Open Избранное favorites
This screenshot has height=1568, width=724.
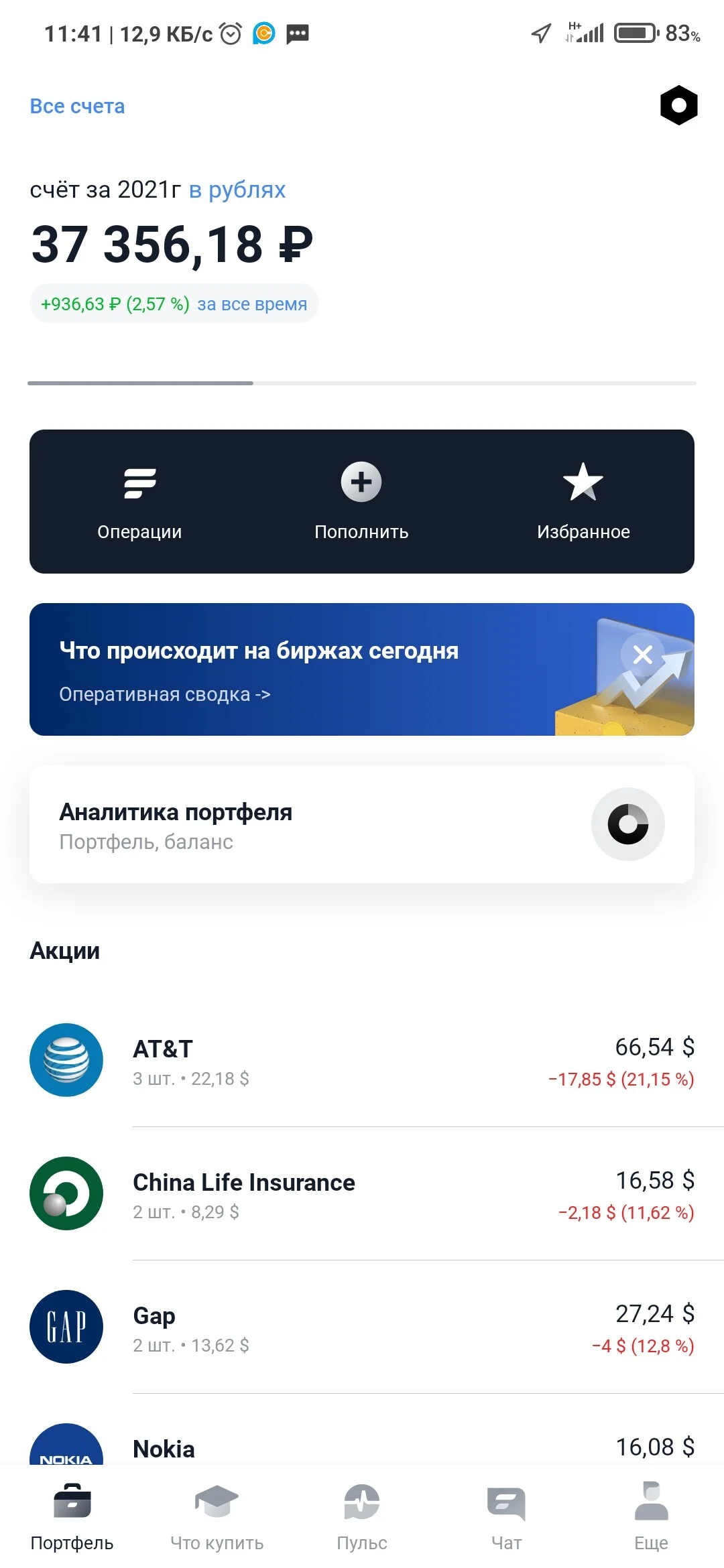tap(583, 501)
